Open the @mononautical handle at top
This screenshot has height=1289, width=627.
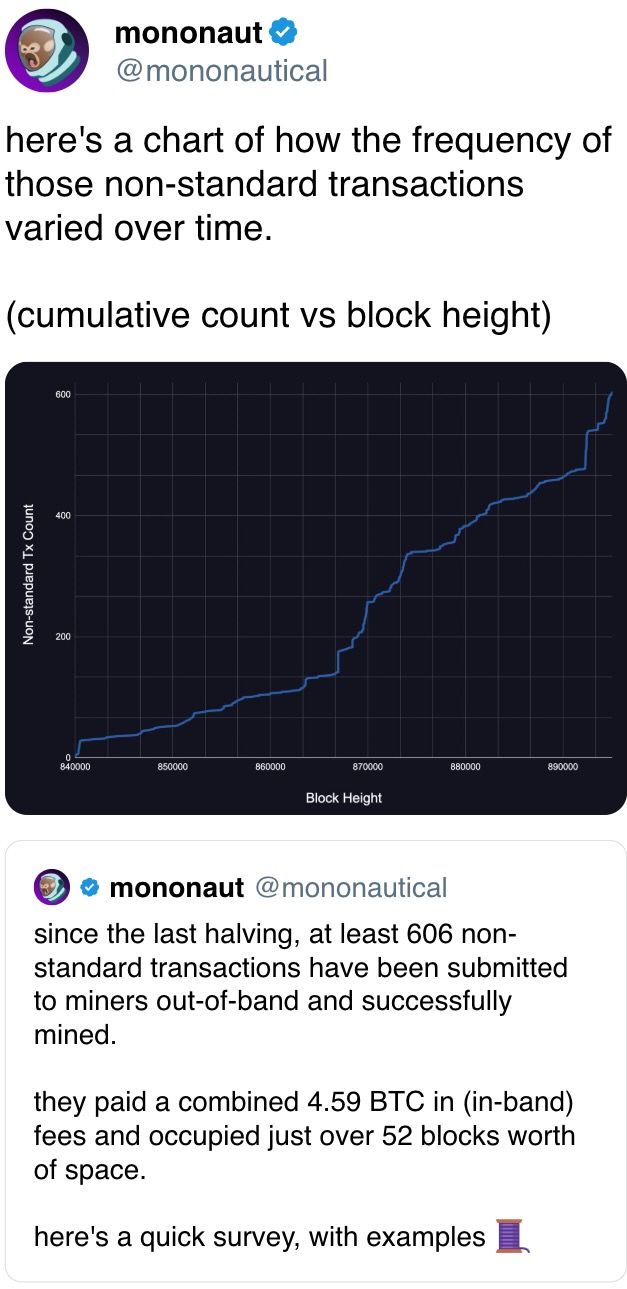tap(221, 70)
